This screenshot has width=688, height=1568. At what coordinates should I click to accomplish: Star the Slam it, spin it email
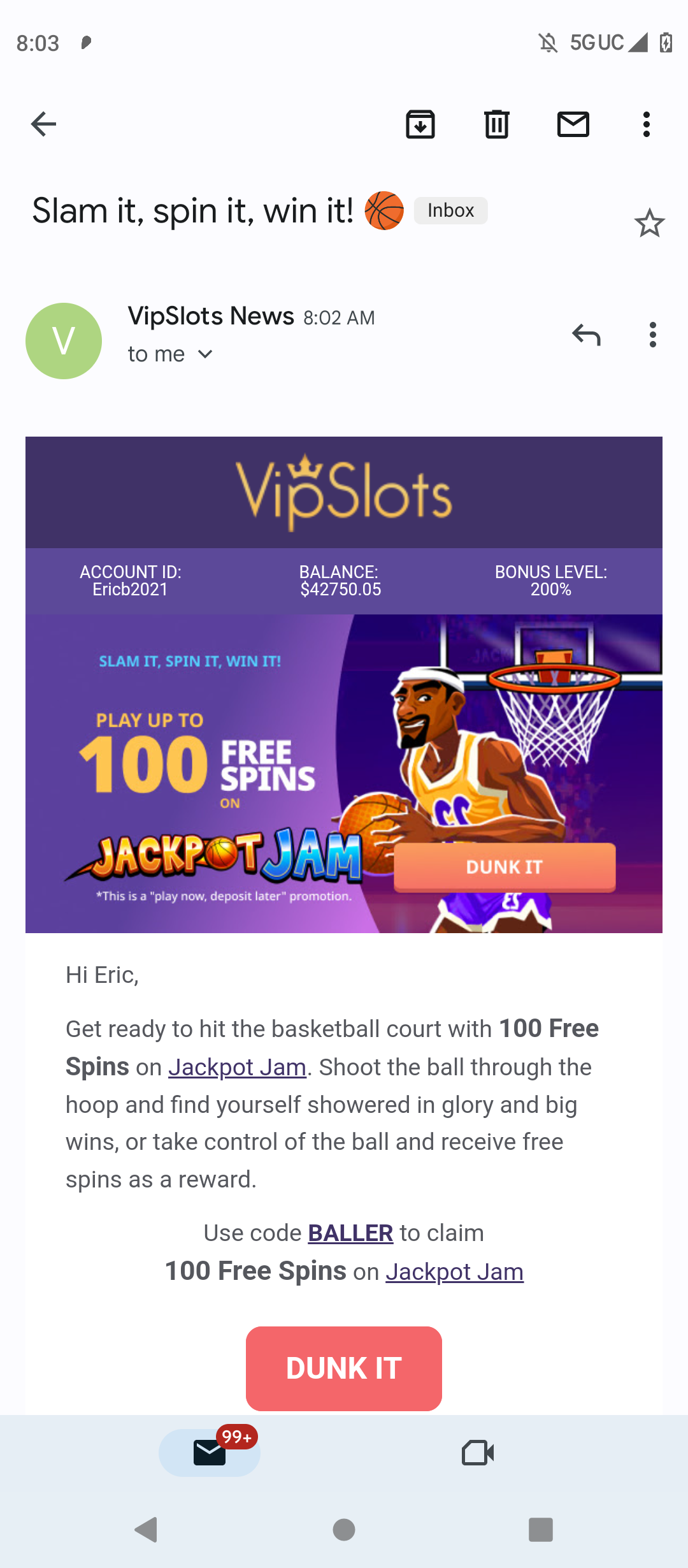point(649,223)
